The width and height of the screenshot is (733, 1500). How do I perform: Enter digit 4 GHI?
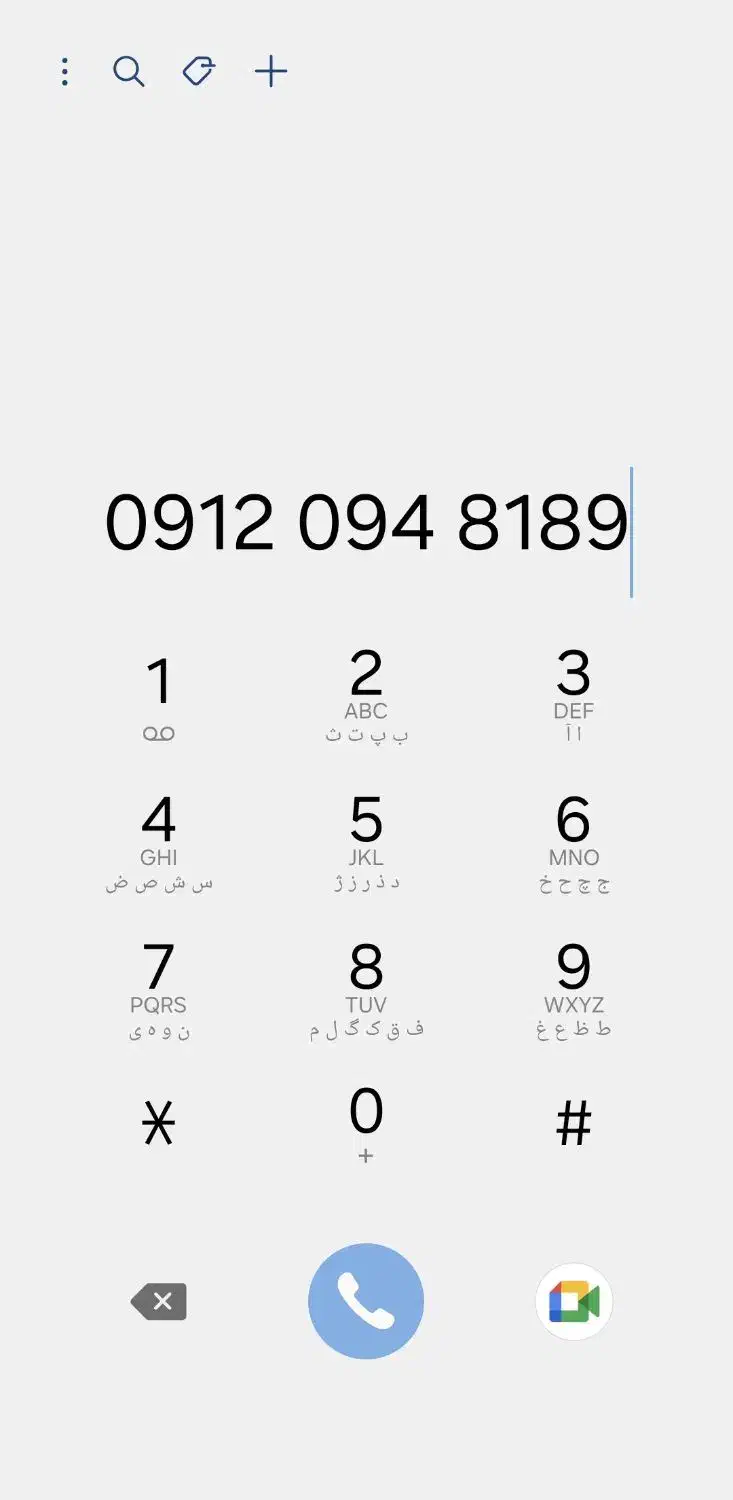click(159, 843)
